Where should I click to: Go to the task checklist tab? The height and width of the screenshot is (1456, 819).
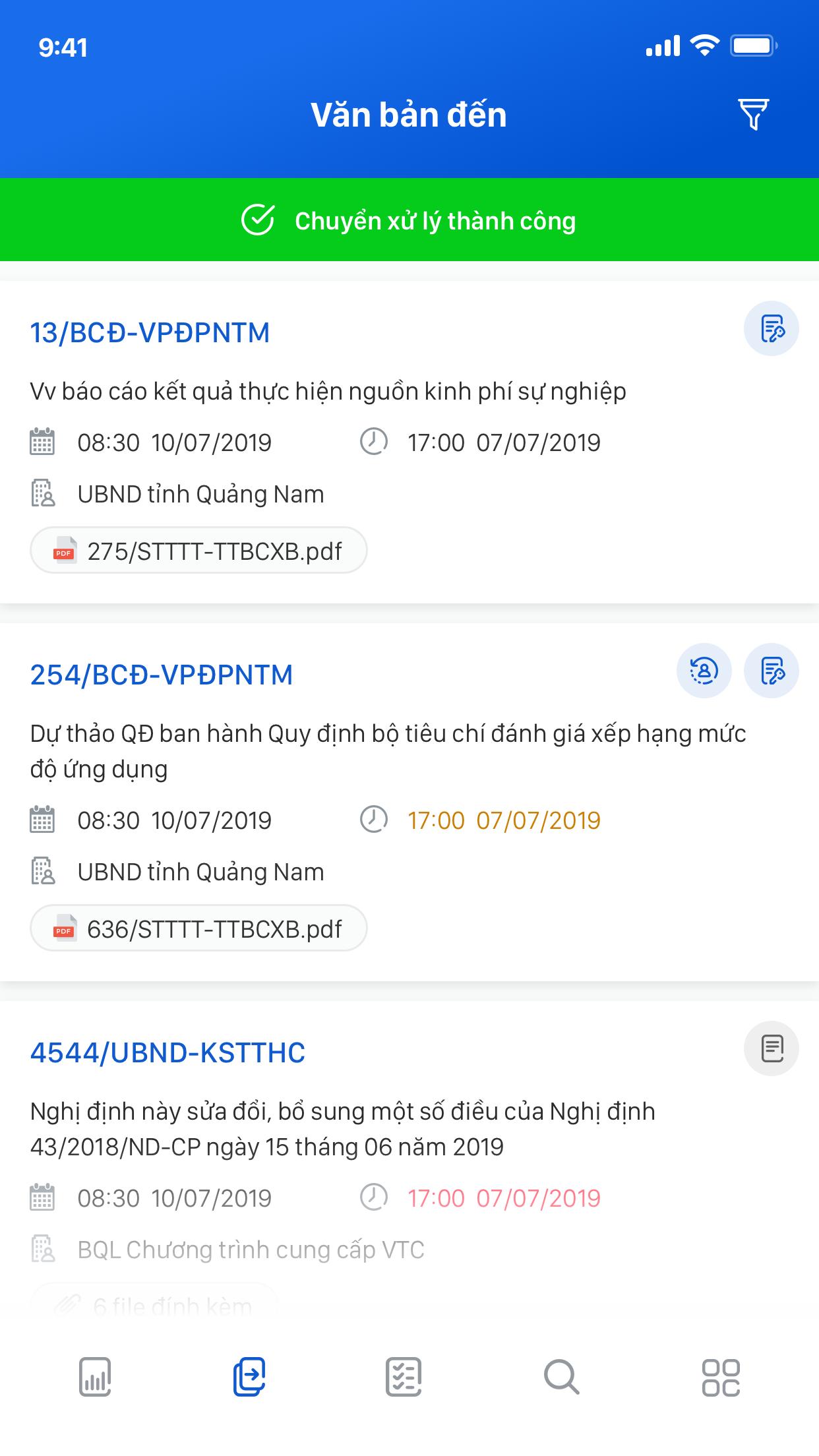coord(404,1377)
